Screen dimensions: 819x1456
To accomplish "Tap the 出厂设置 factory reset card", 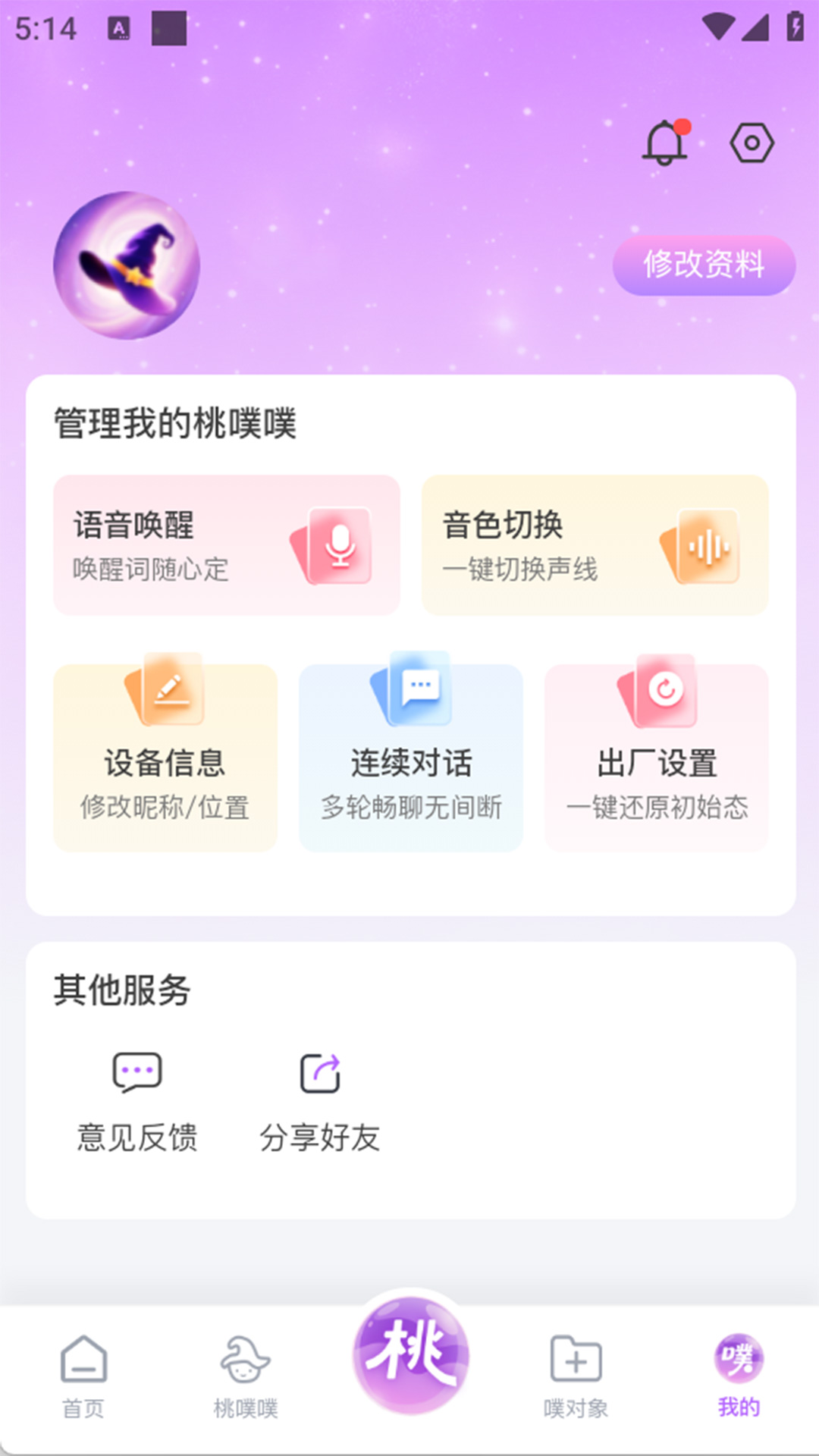I will coord(657,755).
